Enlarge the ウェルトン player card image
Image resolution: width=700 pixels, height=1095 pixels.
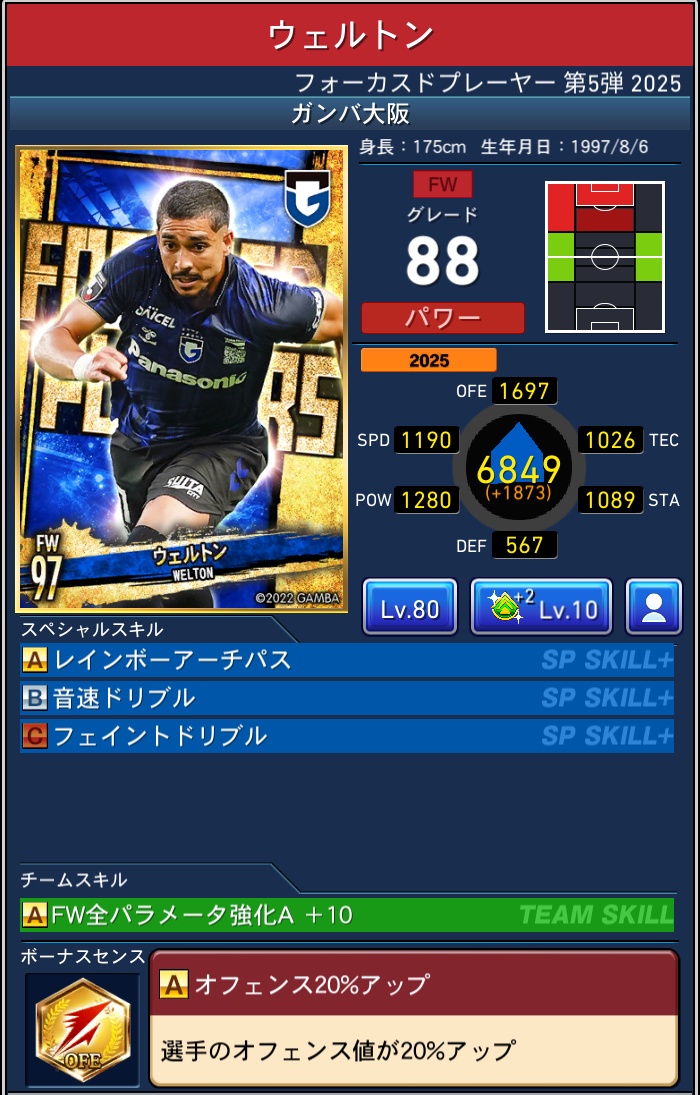tap(182, 379)
